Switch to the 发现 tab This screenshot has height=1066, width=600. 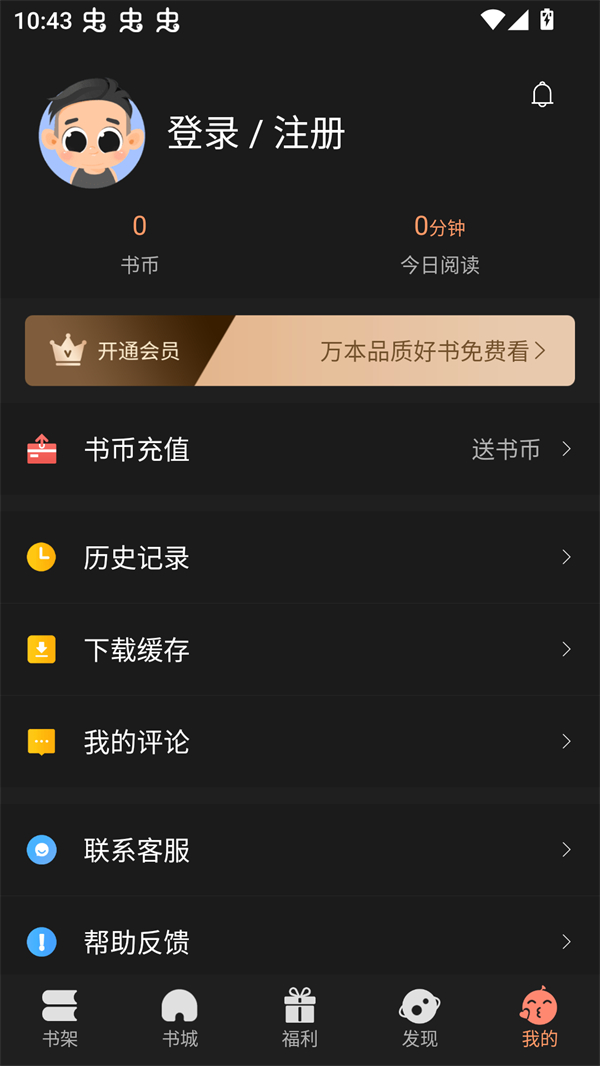point(420,1018)
